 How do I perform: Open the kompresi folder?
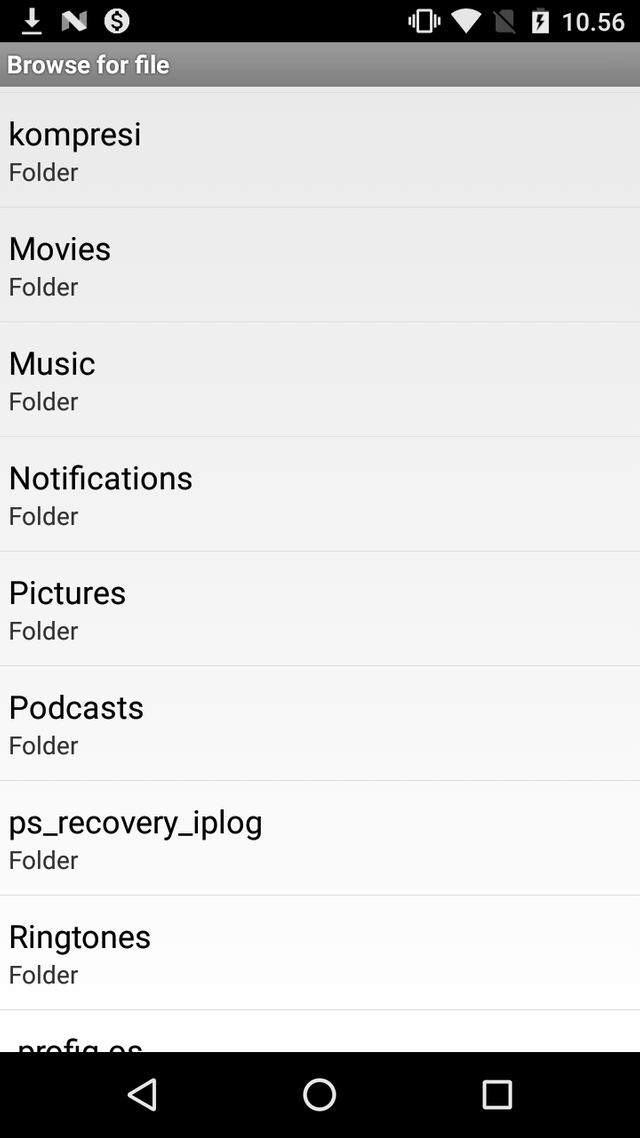tap(320, 150)
